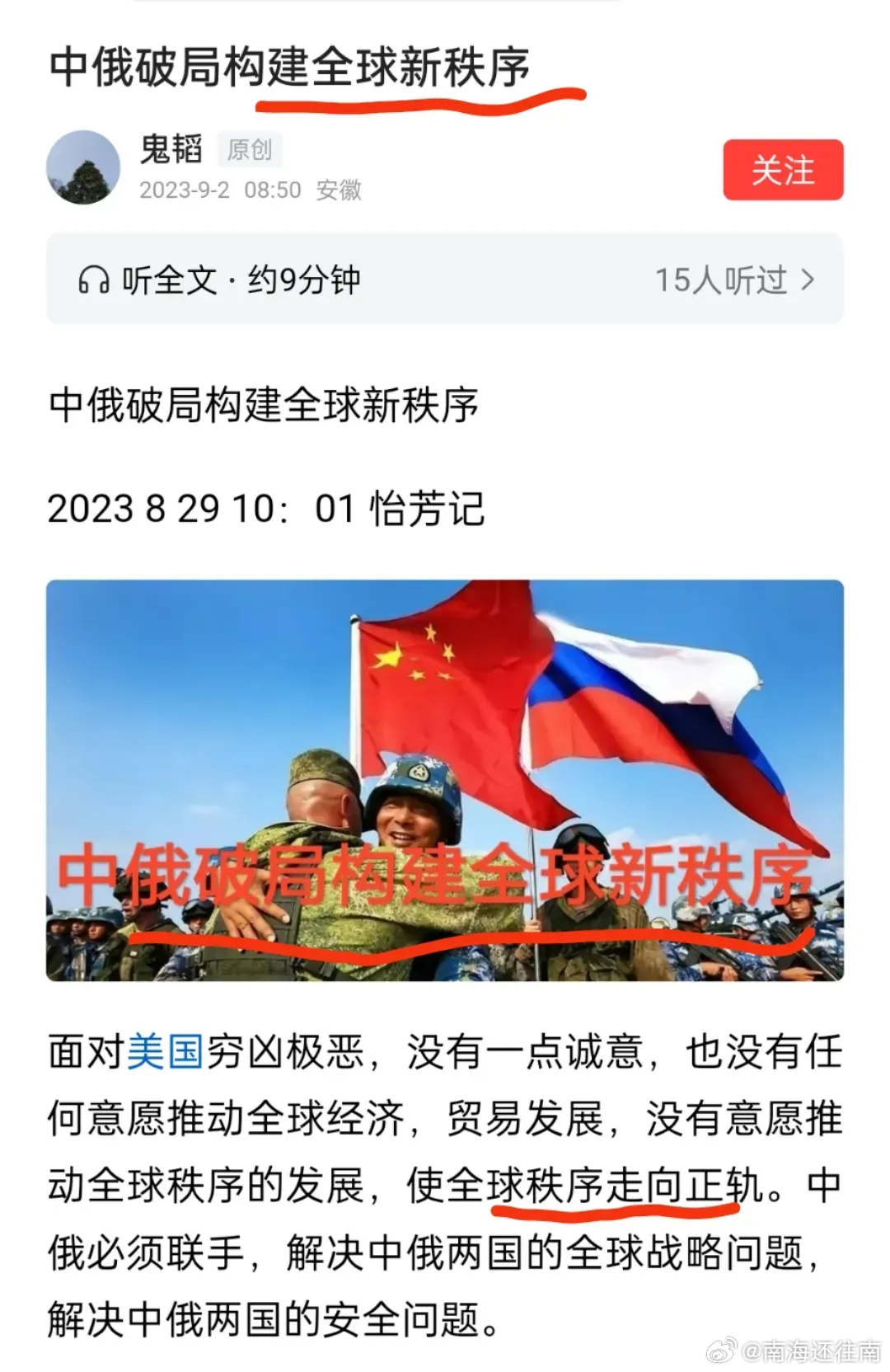The height and width of the screenshot is (1372, 890).
Task: Open the China-Russia flags article image
Action: pyautogui.click(x=445, y=779)
